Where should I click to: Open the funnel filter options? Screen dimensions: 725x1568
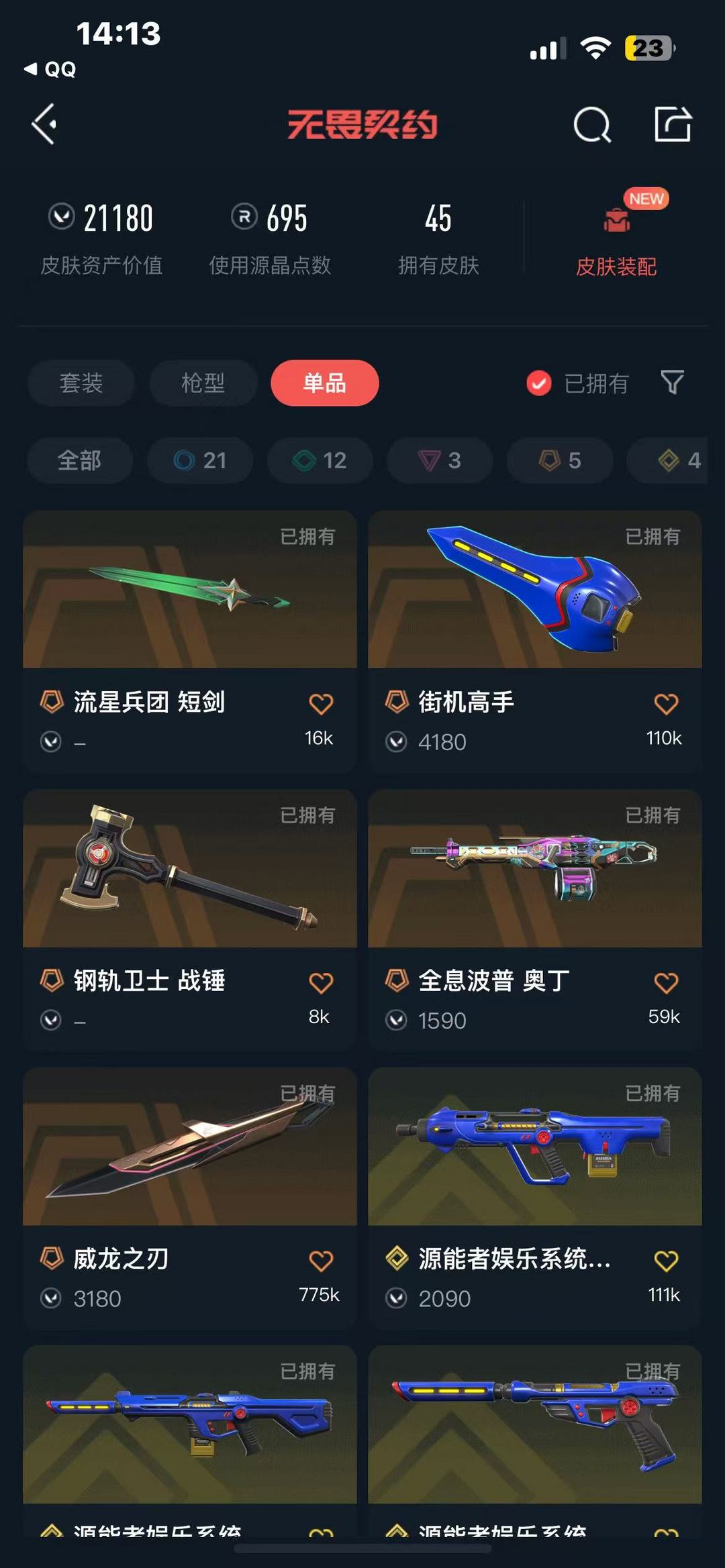672,383
